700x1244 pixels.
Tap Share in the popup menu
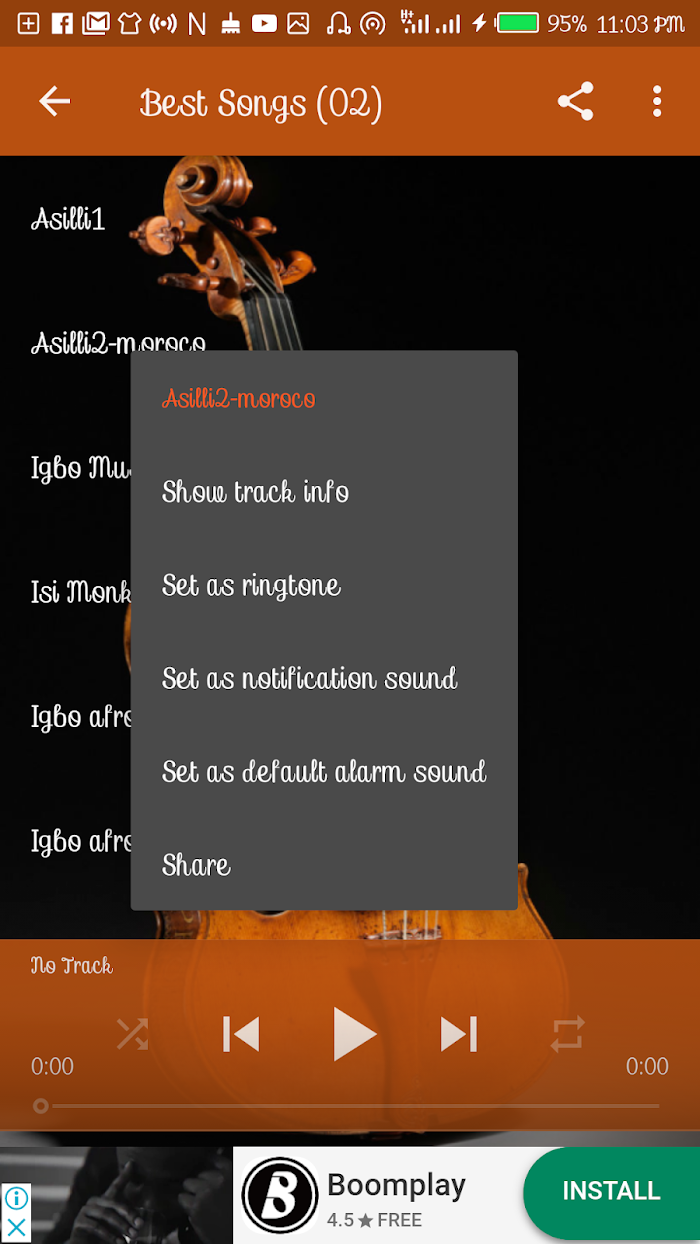point(196,865)
